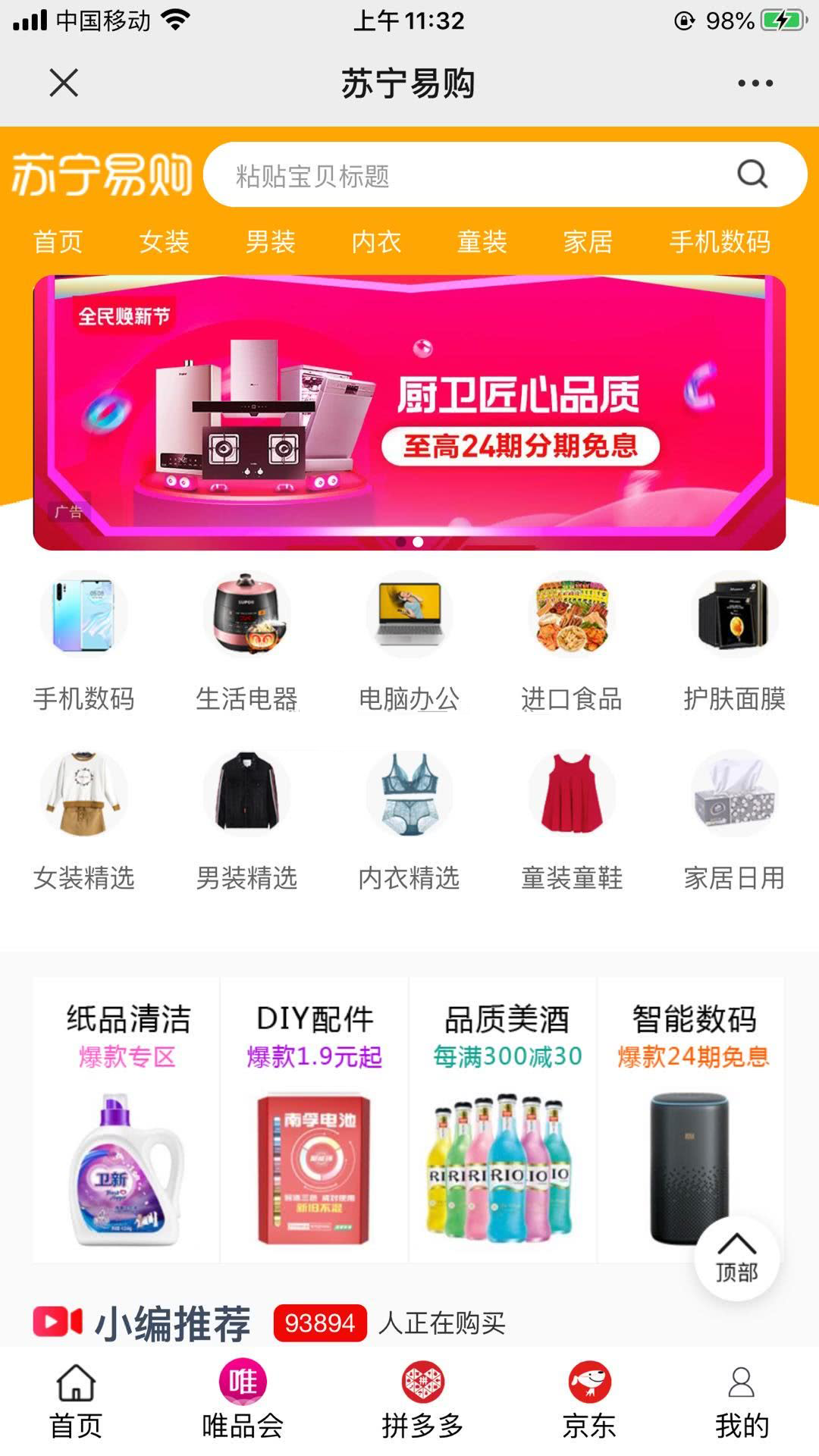Switch to the 女装 top tab
The height and width of the screenshot is (1456, 819).
tap(164, 242)
